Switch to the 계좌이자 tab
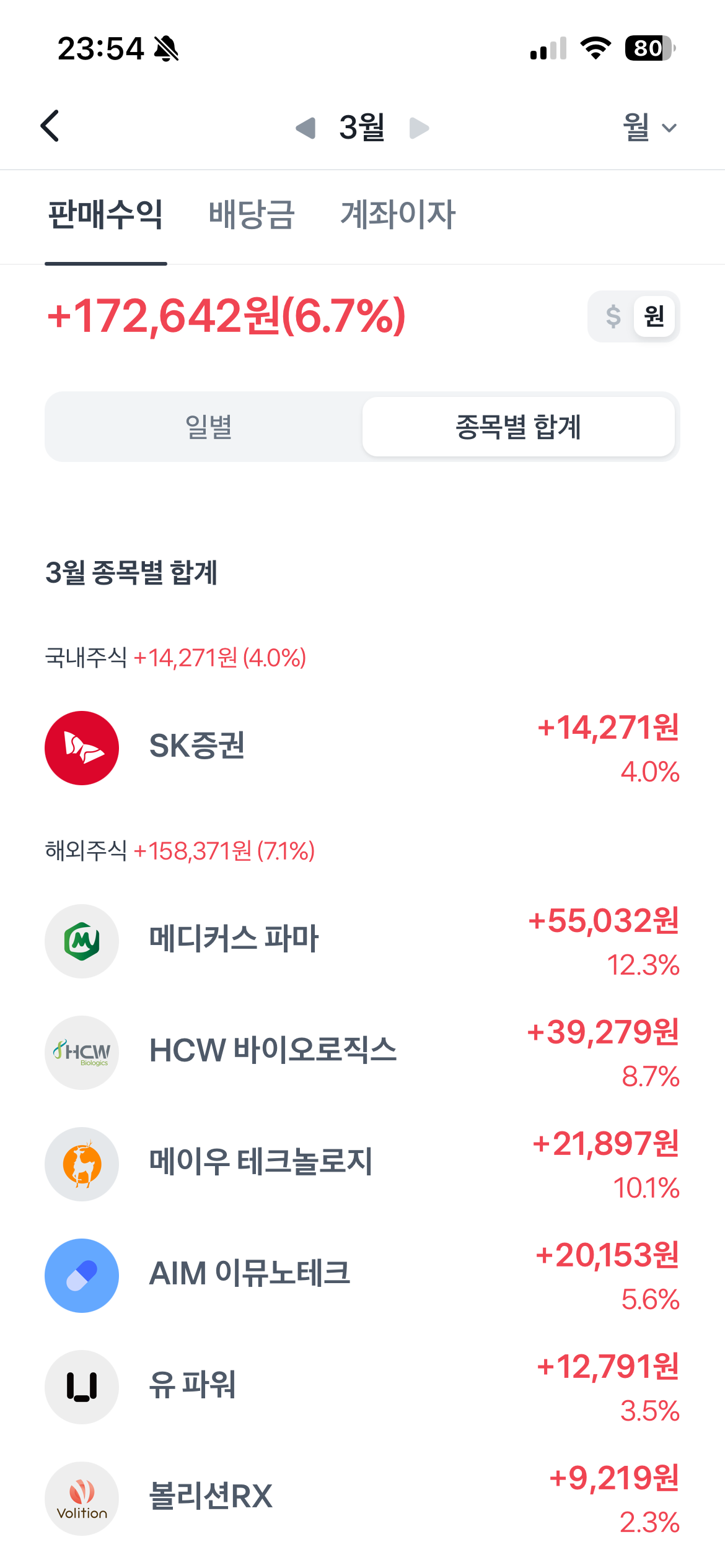Viewport: 725px width, 1568px height. pyautogui.click(x=398, y=215)
